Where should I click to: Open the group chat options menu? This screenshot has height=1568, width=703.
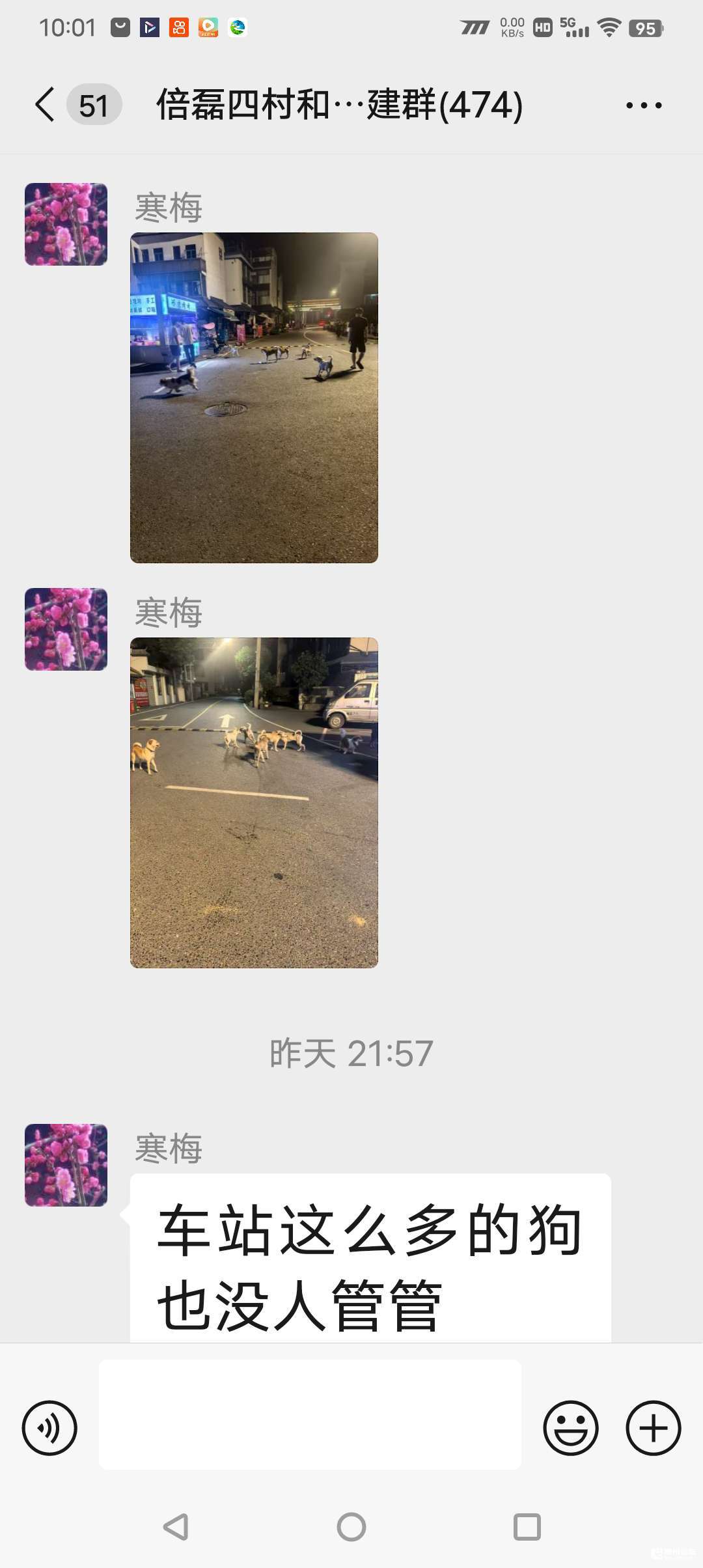coord(643,105)
